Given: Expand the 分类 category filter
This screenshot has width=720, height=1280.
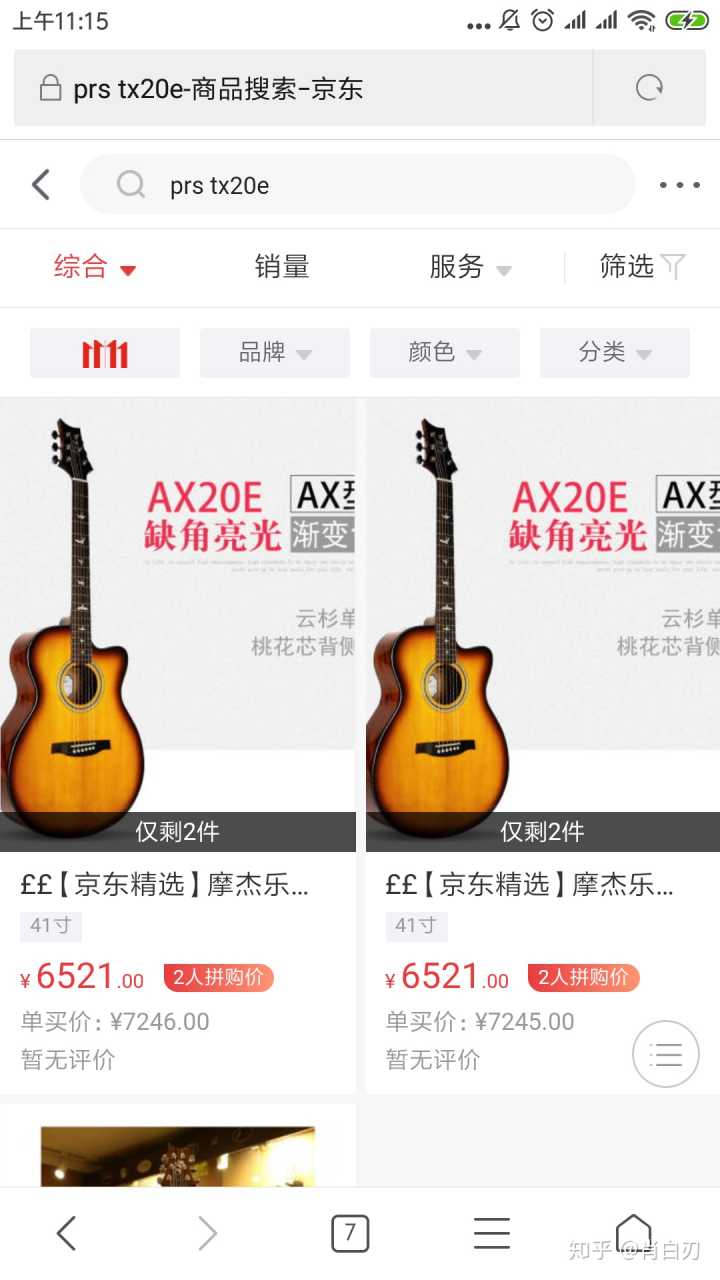Looking at the screenshot, I should point(615,353).
